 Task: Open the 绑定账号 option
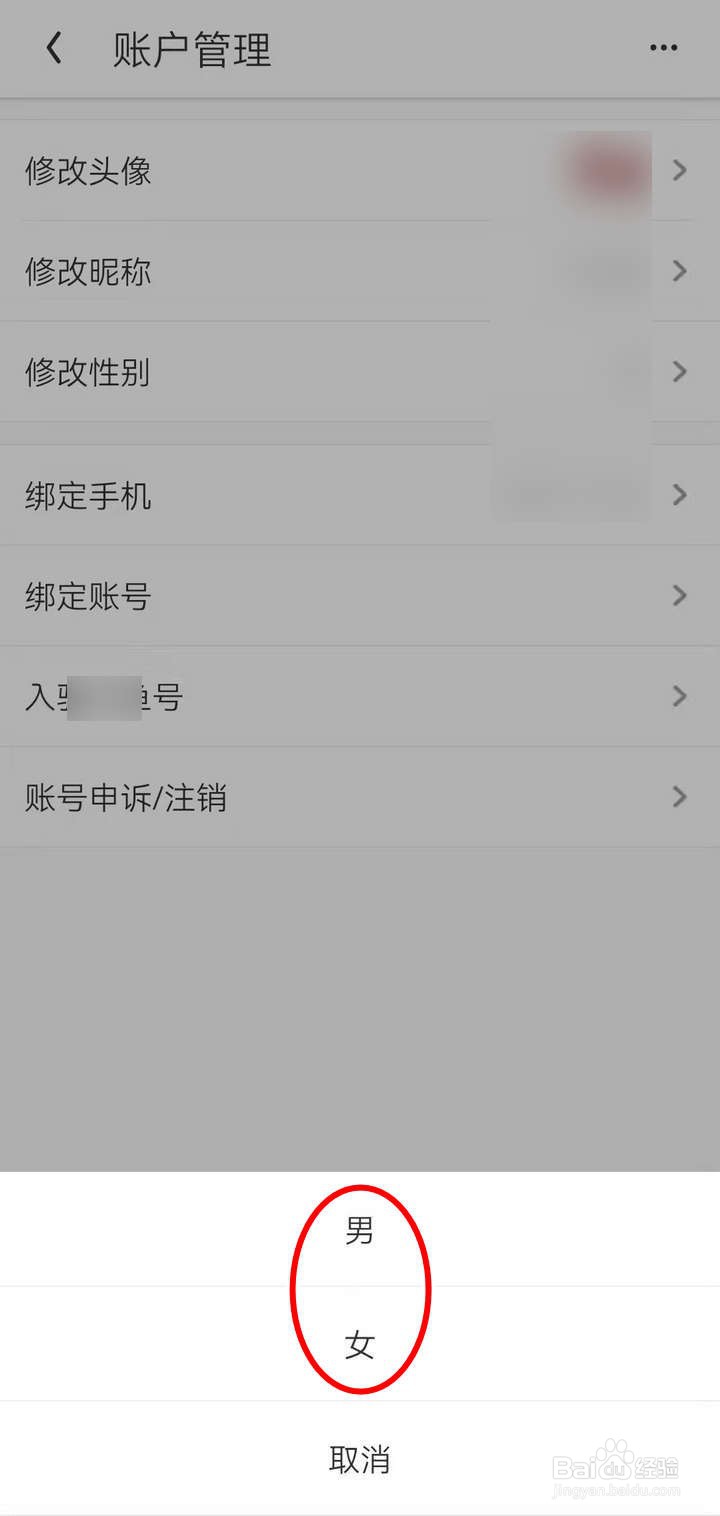(x=87, y=596)
